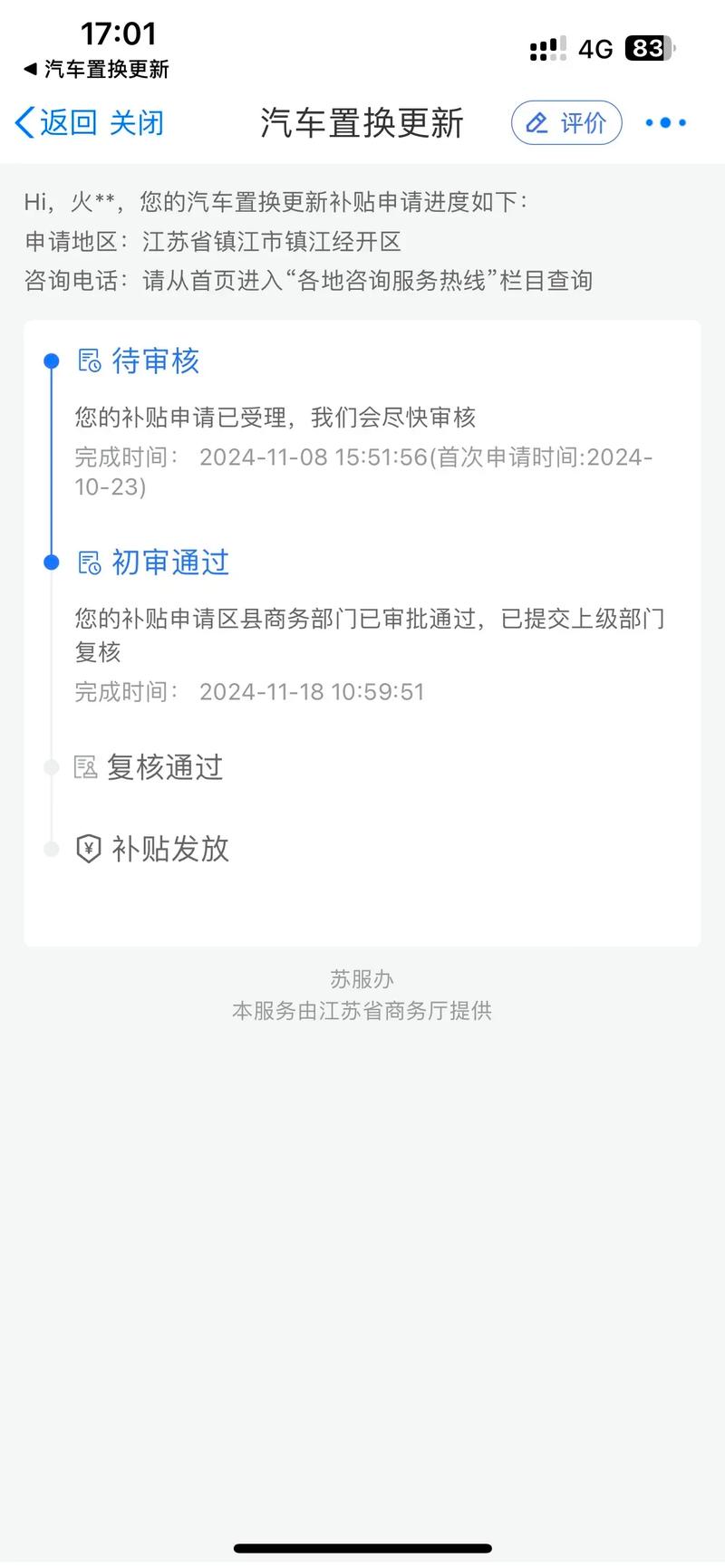Toggle the blue timeline dot beside 初审通过
Image resolution: width=725 pixels, height=1568 pixels.
click(51, 562)
